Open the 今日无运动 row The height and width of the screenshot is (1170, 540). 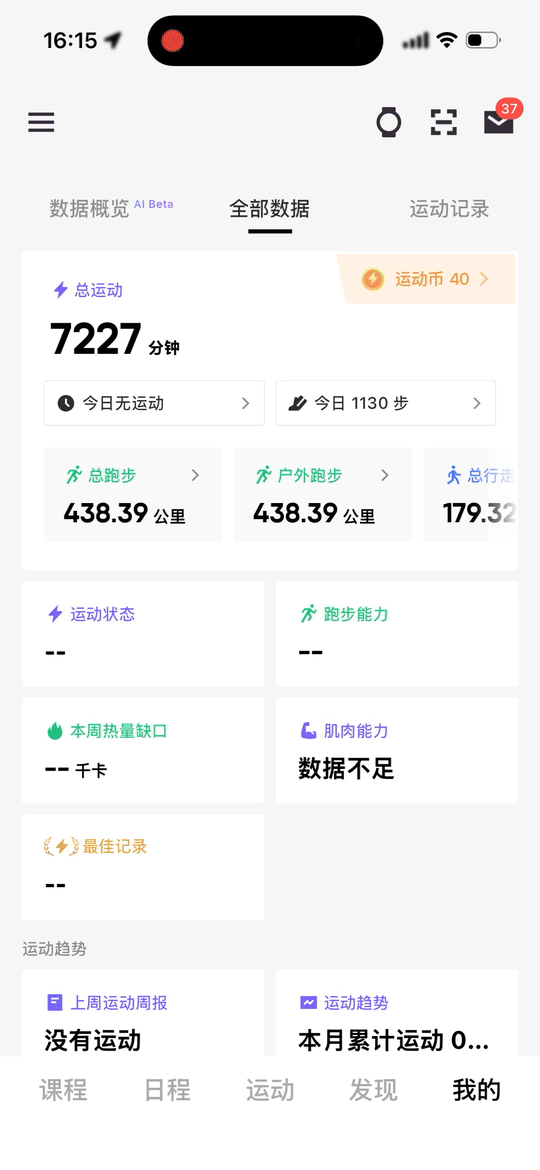coord(154,403)
